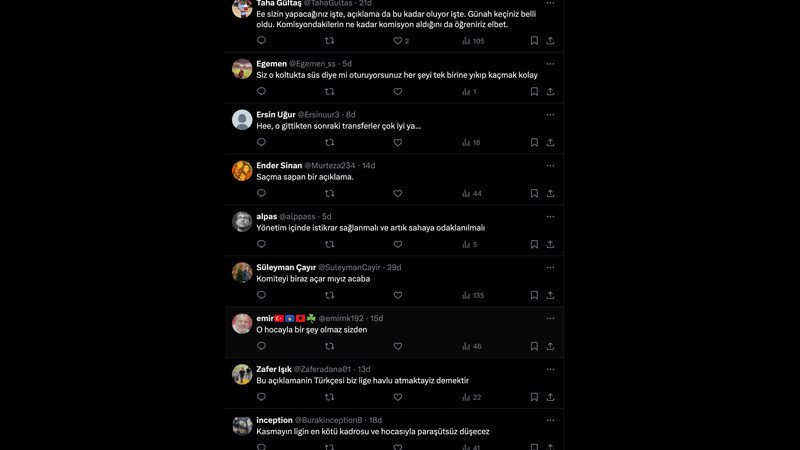Share Taha Gültaş's reply
The height and width of the screenshot is (450, 800).
click(550, 41)
